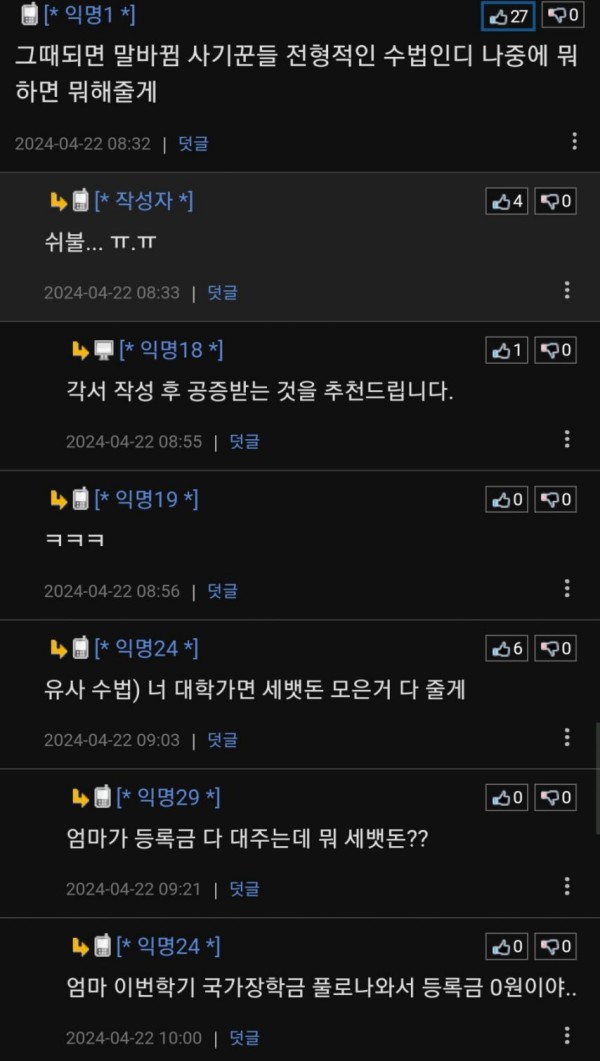Screen dimensions: 600x1061
Task: Like 익명24's 세뱃돈 comment with 6 likes
Action: point(508,648)
